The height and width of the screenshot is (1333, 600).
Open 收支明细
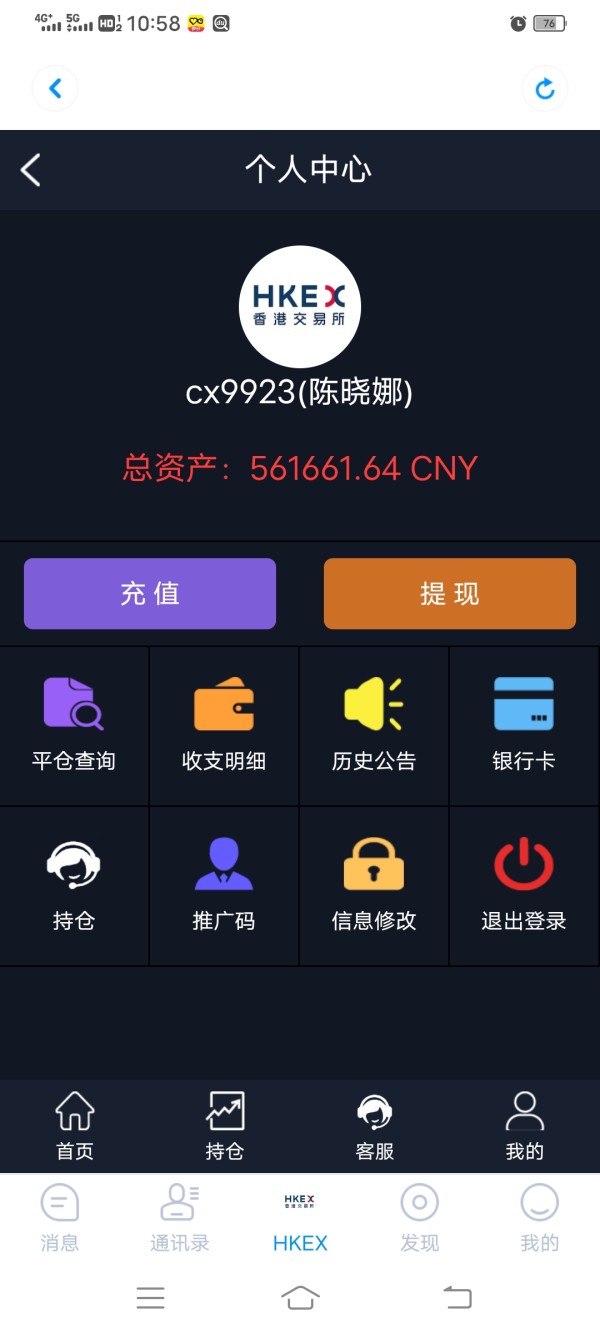pyautogui.click(x=224, y=726)
